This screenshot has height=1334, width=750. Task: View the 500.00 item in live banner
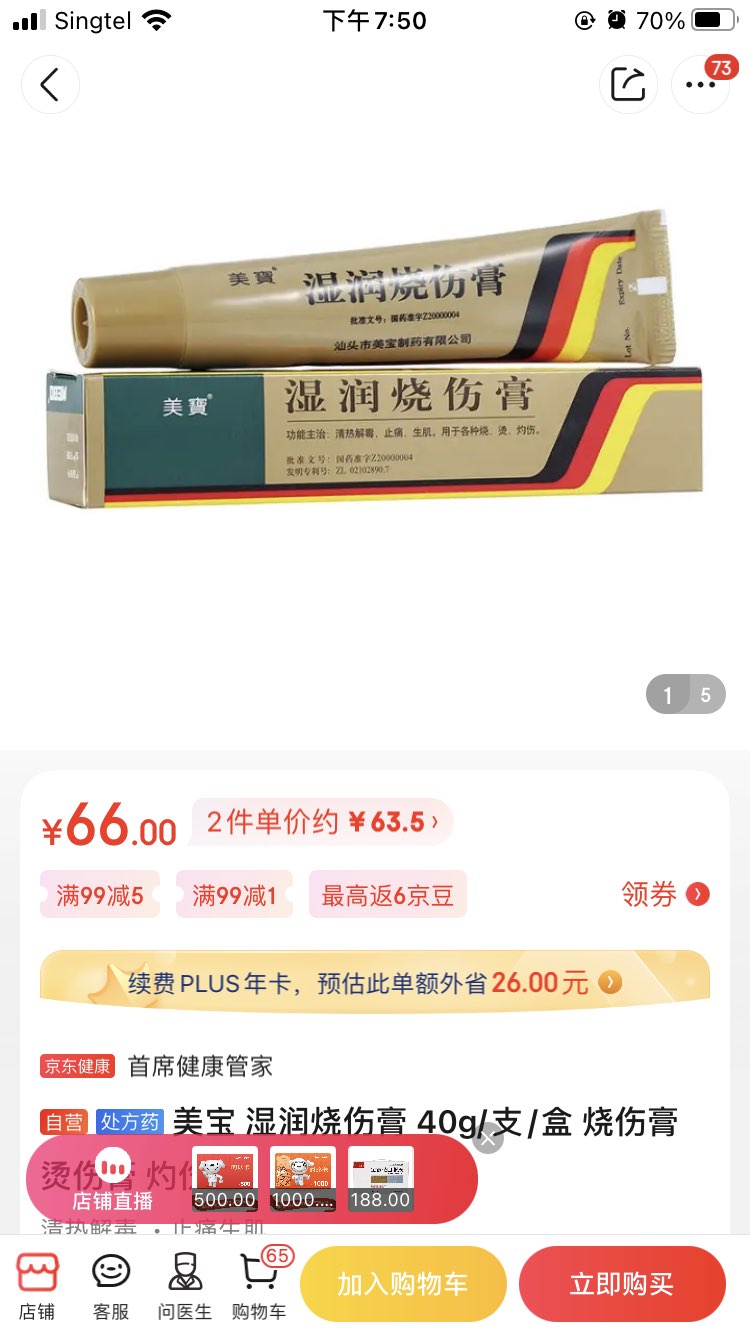coord(225,1180)
